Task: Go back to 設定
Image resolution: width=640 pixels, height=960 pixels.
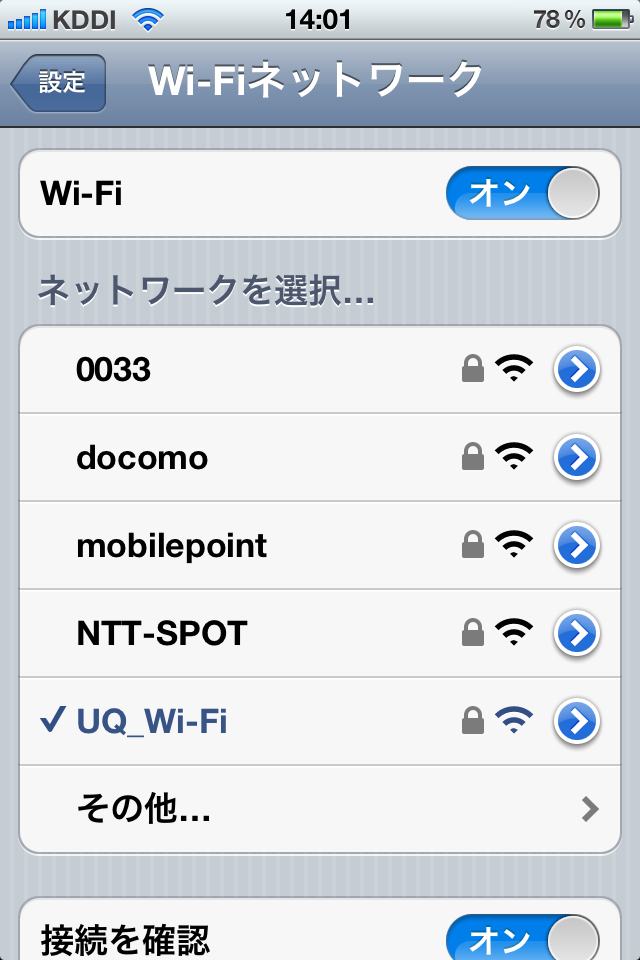Action: point(60,83)
